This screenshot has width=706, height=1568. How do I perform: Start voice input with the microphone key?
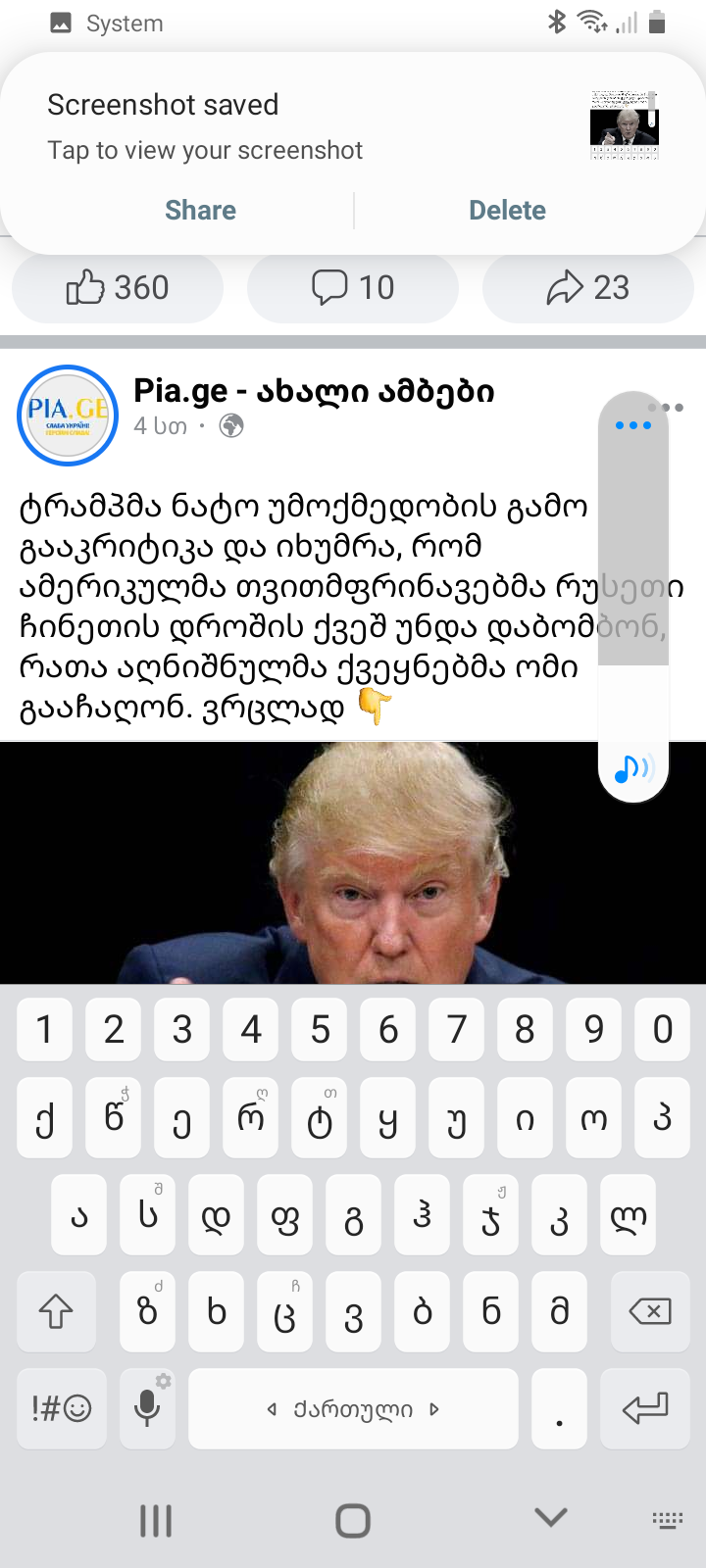147,1408
